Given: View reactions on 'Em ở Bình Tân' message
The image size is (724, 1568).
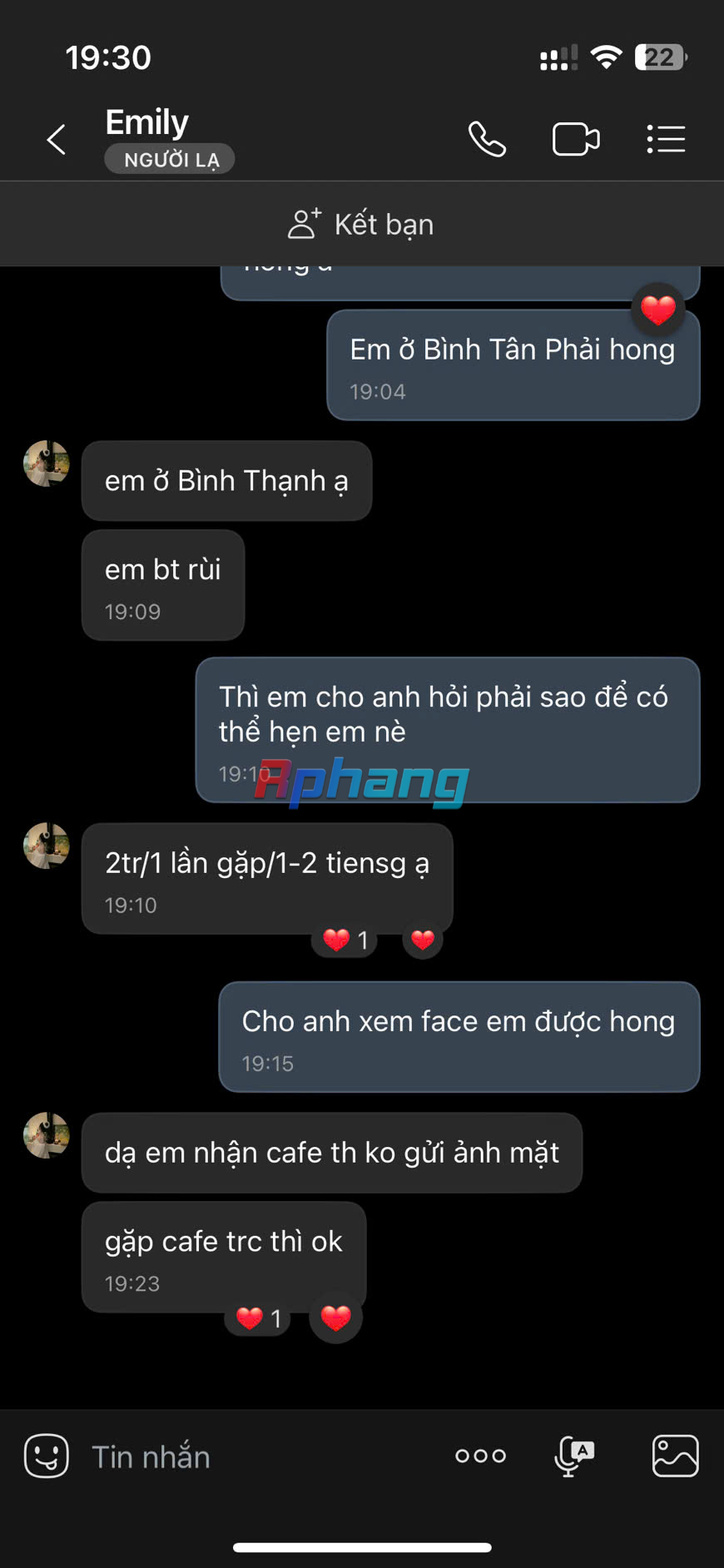Looking at the screenshot, I should [657, 310].
